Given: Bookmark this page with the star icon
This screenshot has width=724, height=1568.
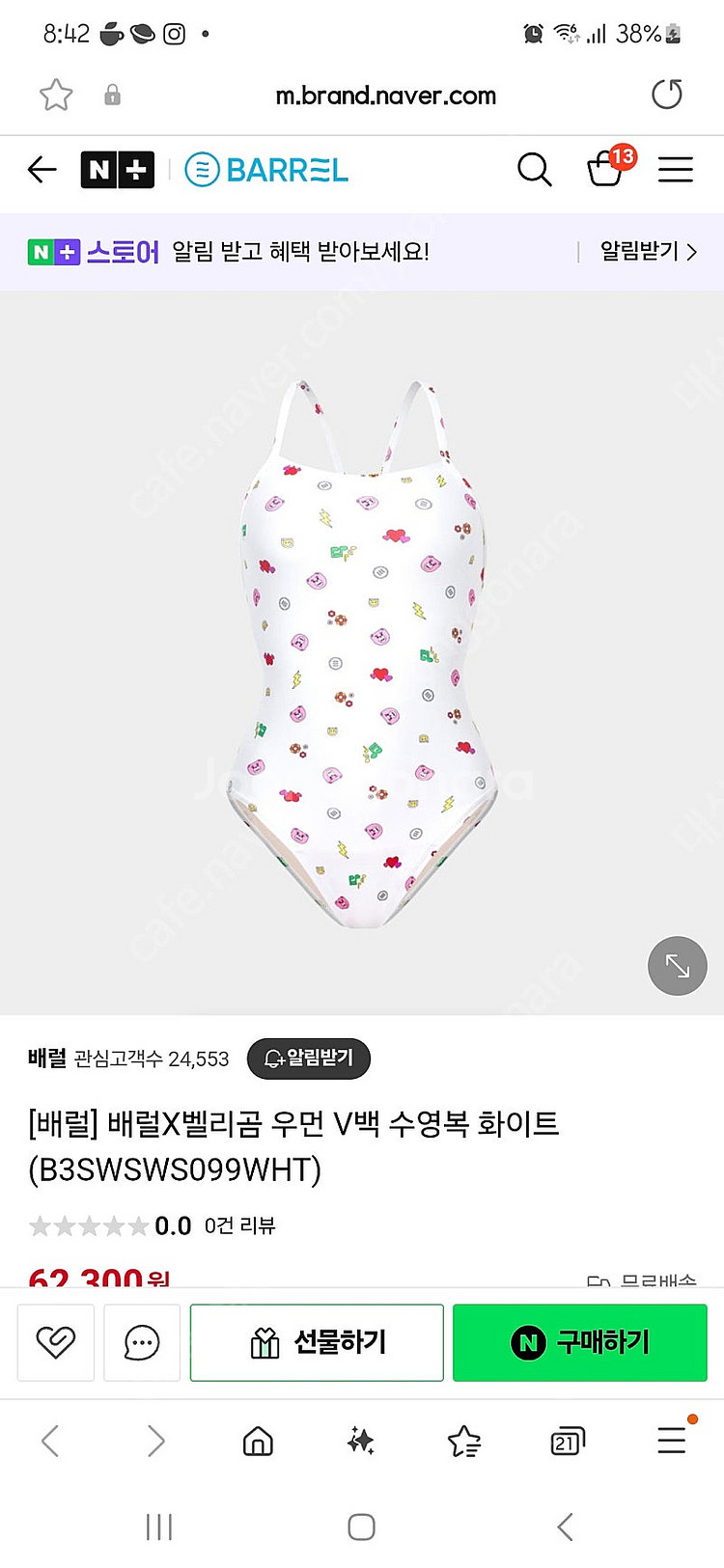Looking at the screenshot, I should click(x=56, y=95).
